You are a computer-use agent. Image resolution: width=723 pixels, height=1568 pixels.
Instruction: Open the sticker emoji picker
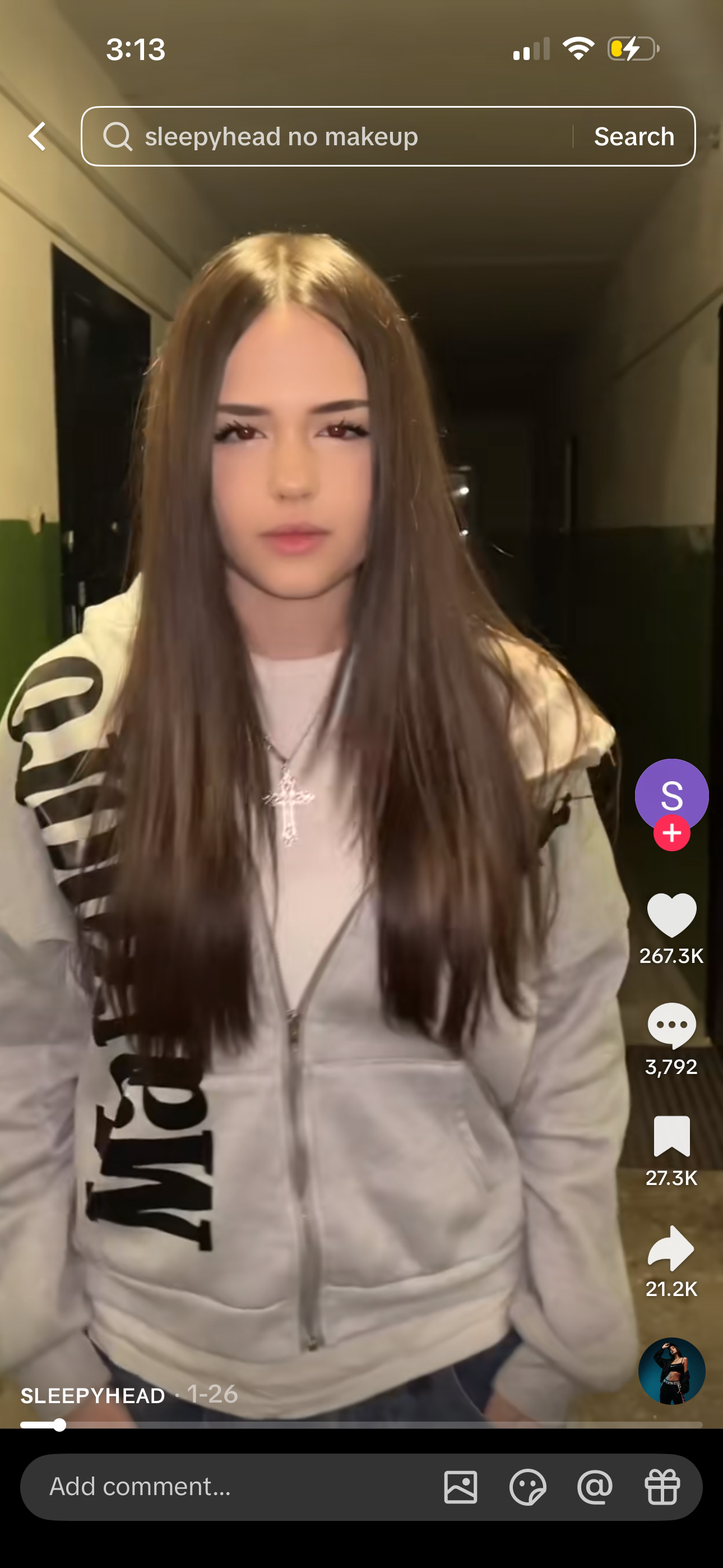(x=527, y=1487)
